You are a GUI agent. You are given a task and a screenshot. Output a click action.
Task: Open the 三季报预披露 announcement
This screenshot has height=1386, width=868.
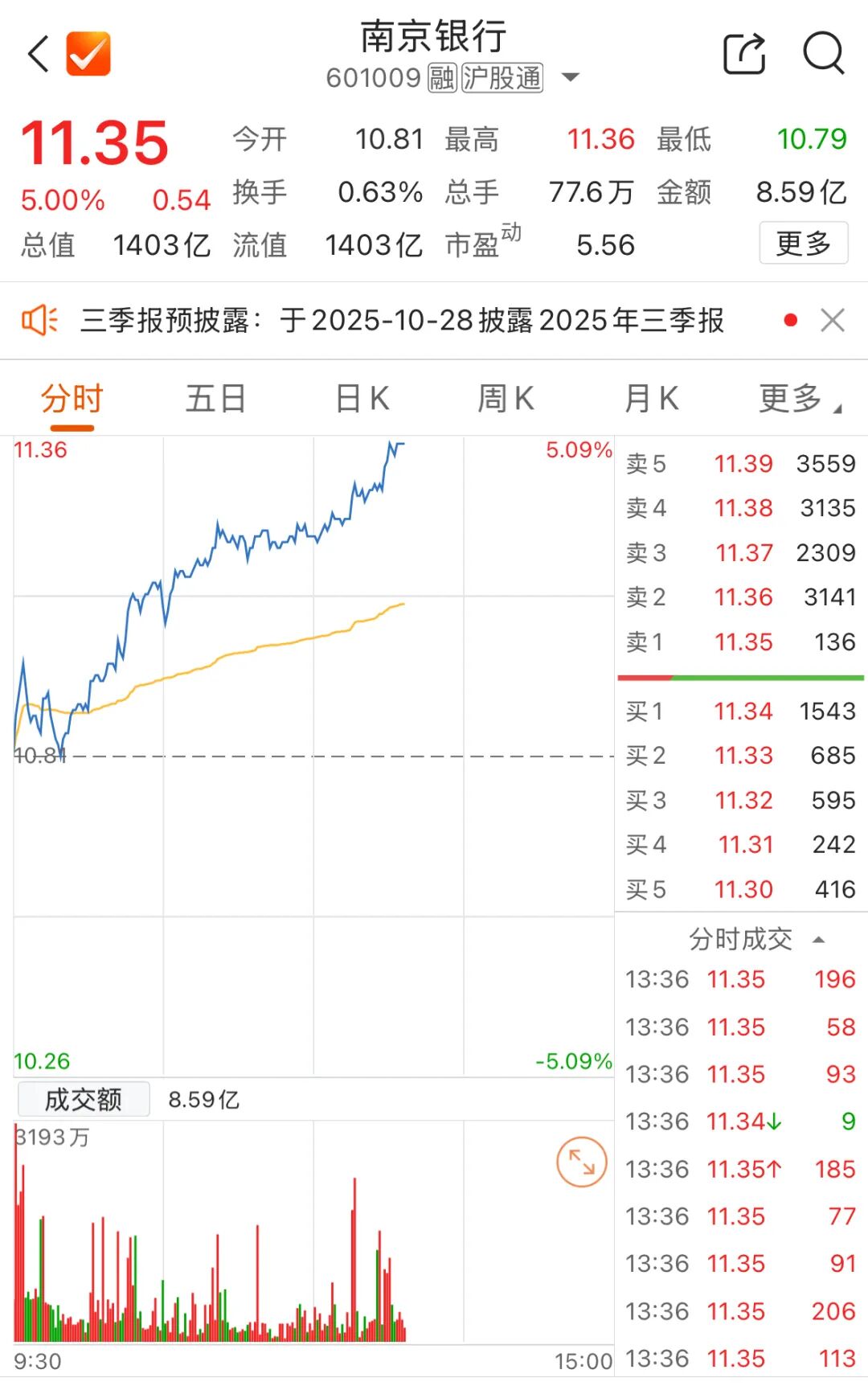click(402, 321)
